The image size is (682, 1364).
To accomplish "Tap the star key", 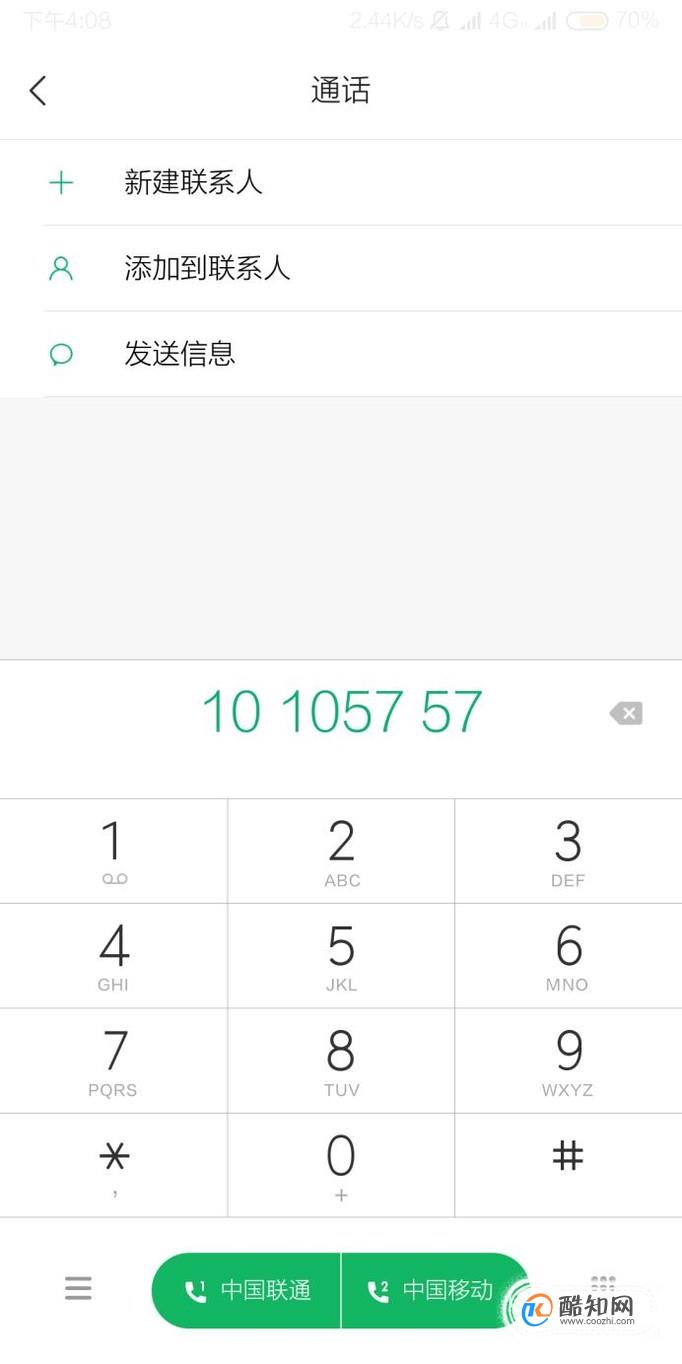I will 113,1166.
